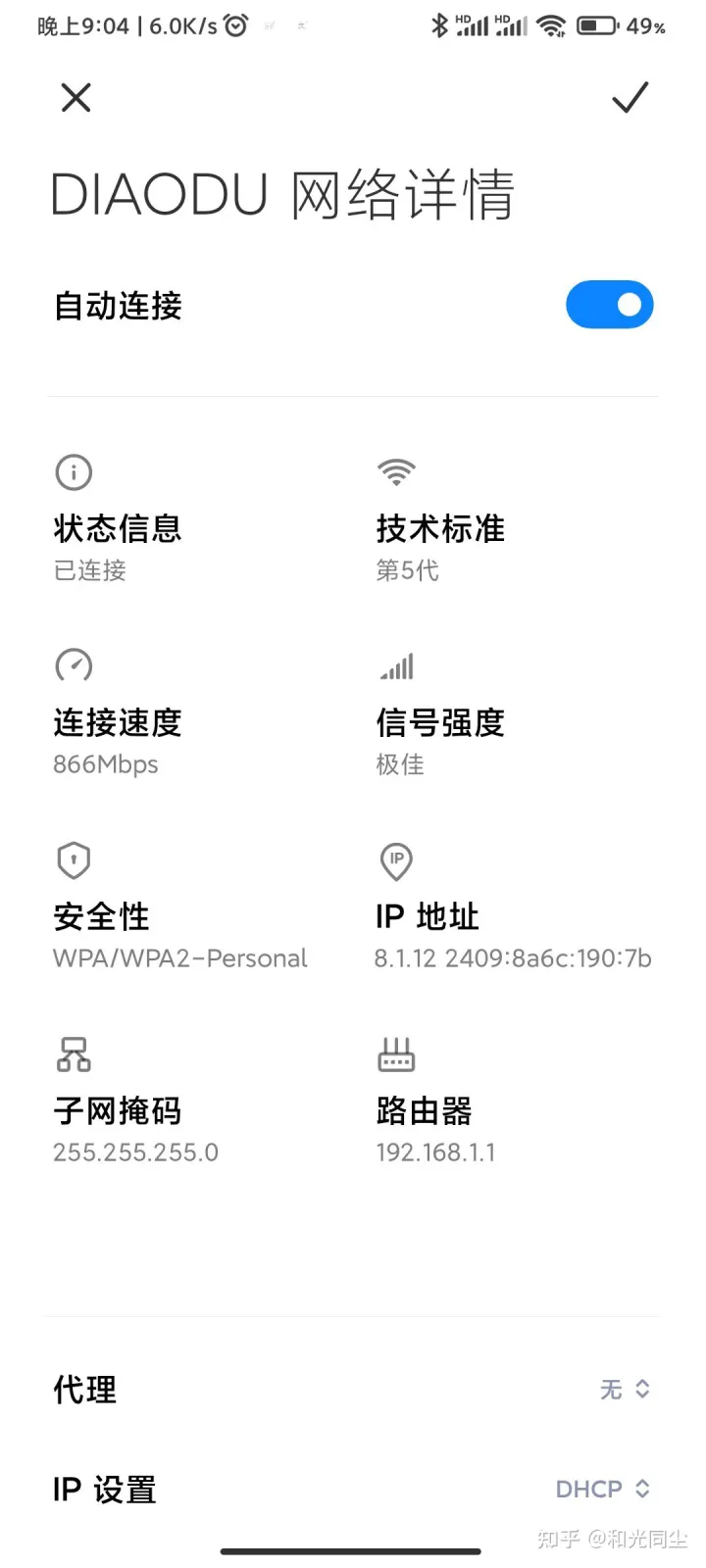Tap the 技术标准 Wi-Fi icon
This screenshot has width=706, height=1568.
tap(395, 472)
